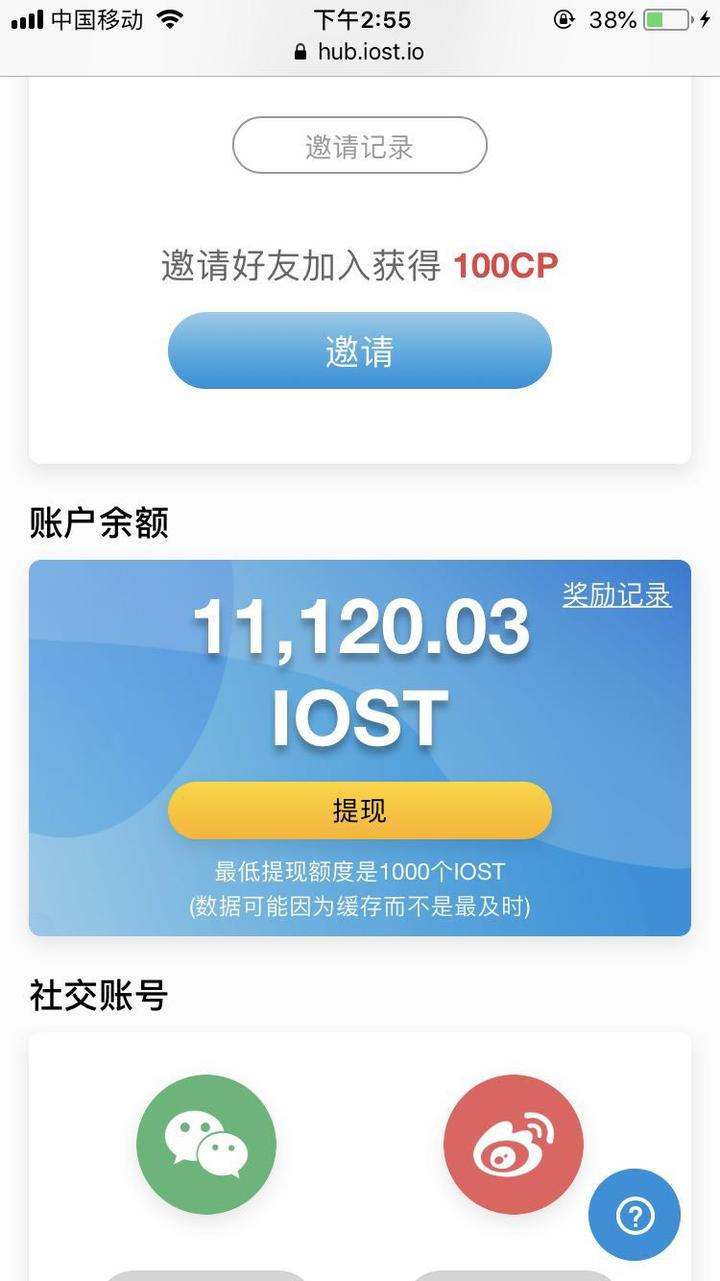Click the blue question mark help bubble
Viewport: 720px width, 1281px height.
pos(634,1215)
